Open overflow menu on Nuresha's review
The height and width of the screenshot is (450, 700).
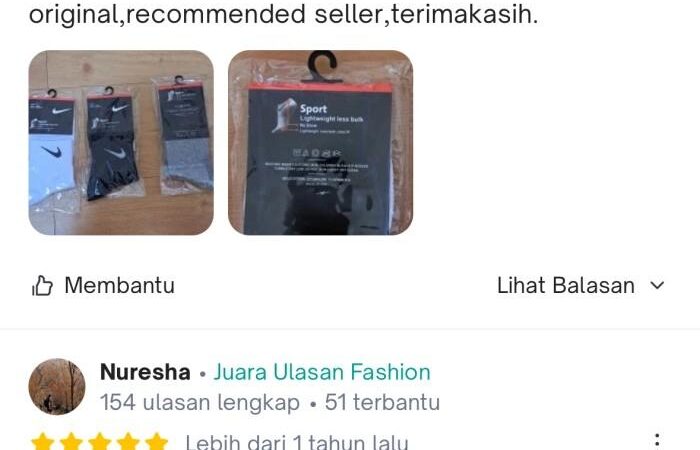(657, 440)
